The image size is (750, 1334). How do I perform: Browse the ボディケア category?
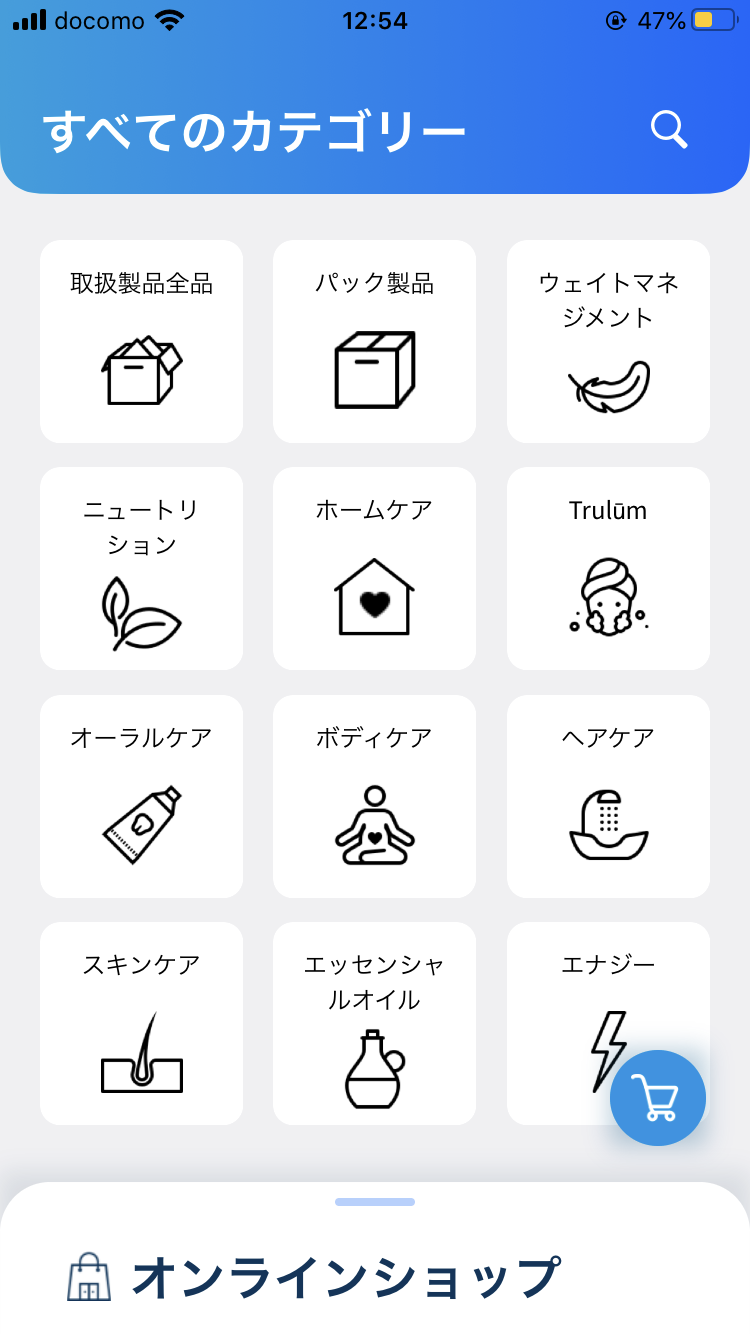point(374,796)
